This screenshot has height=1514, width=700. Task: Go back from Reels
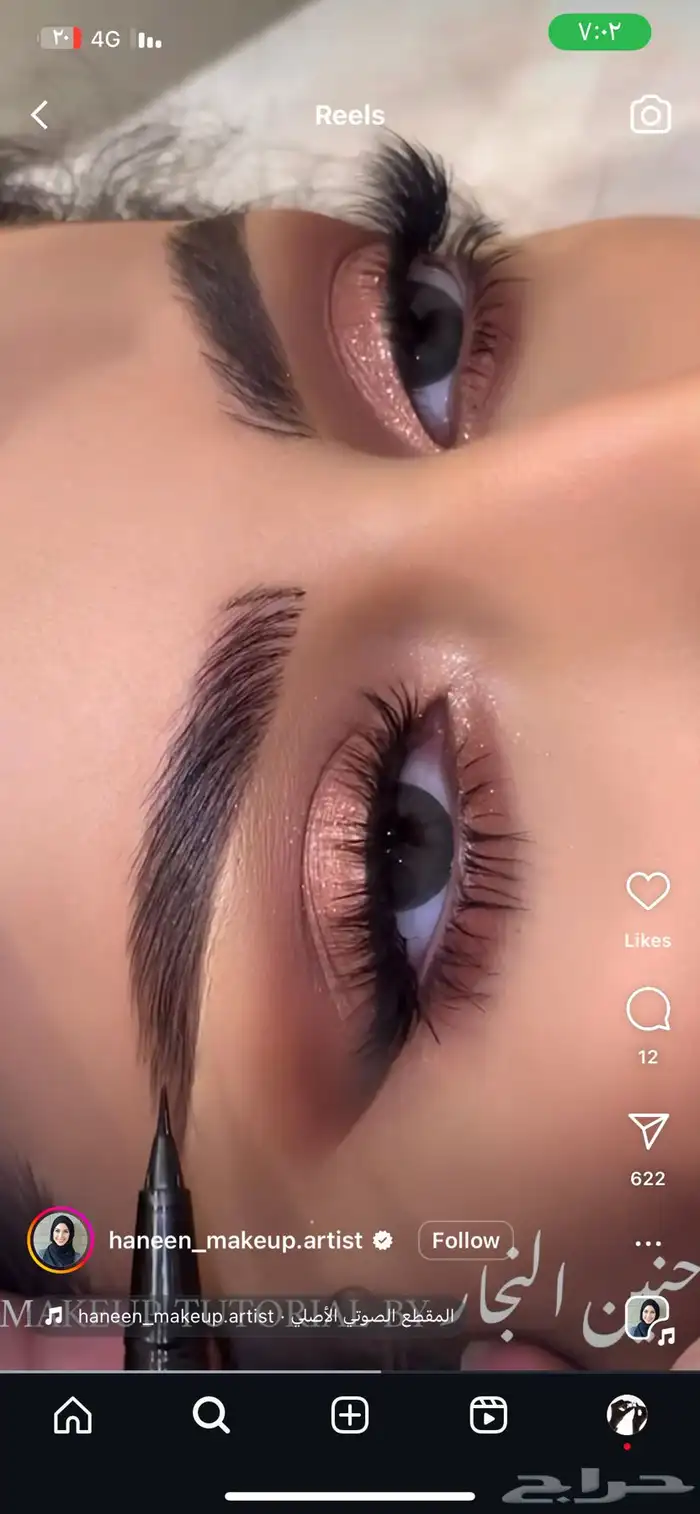click(39, 115)
